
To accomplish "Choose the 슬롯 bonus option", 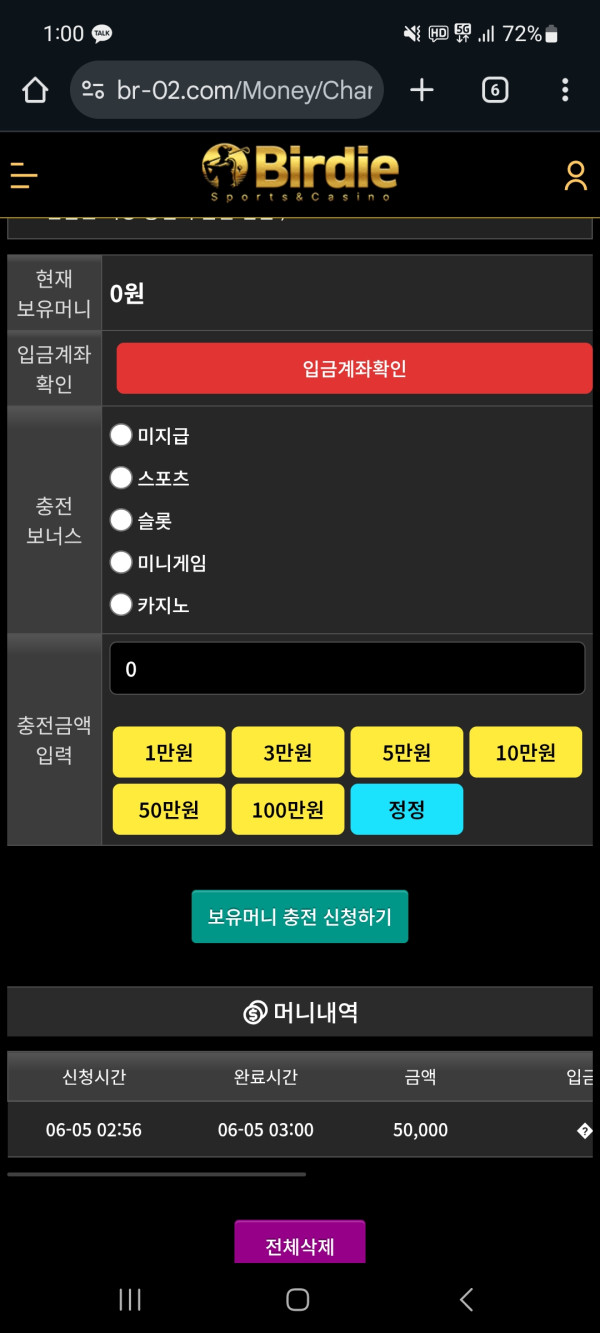I will pyautogui.click(x=121, y=520).
